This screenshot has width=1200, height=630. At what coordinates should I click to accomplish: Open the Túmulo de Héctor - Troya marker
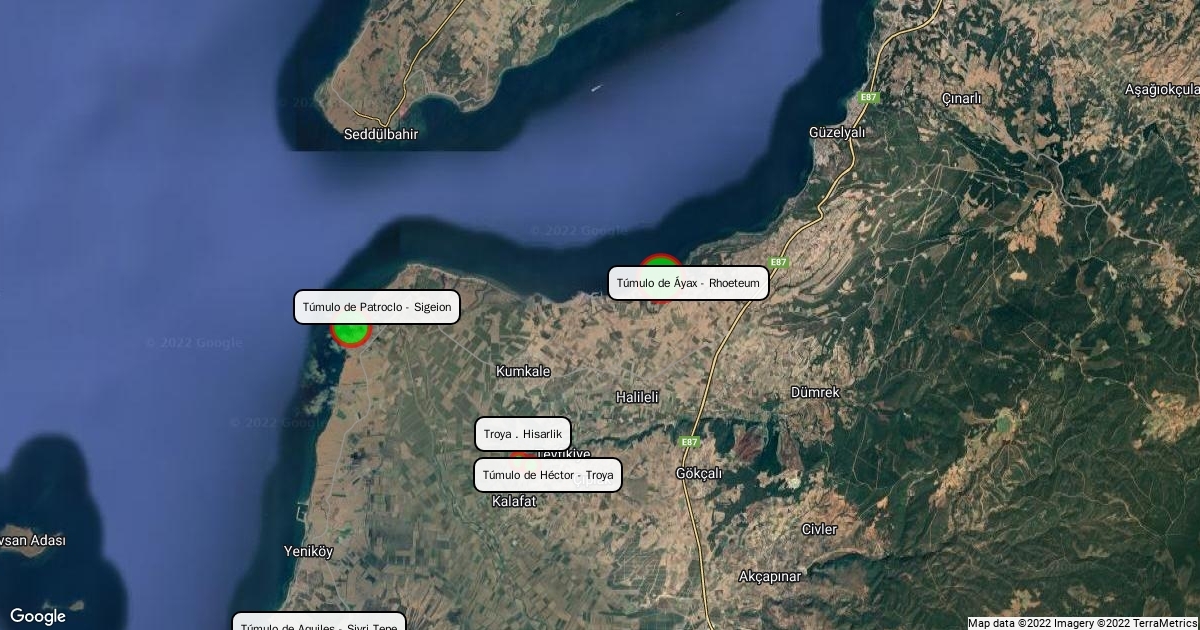pyautogui.click(x=548, y=475)
